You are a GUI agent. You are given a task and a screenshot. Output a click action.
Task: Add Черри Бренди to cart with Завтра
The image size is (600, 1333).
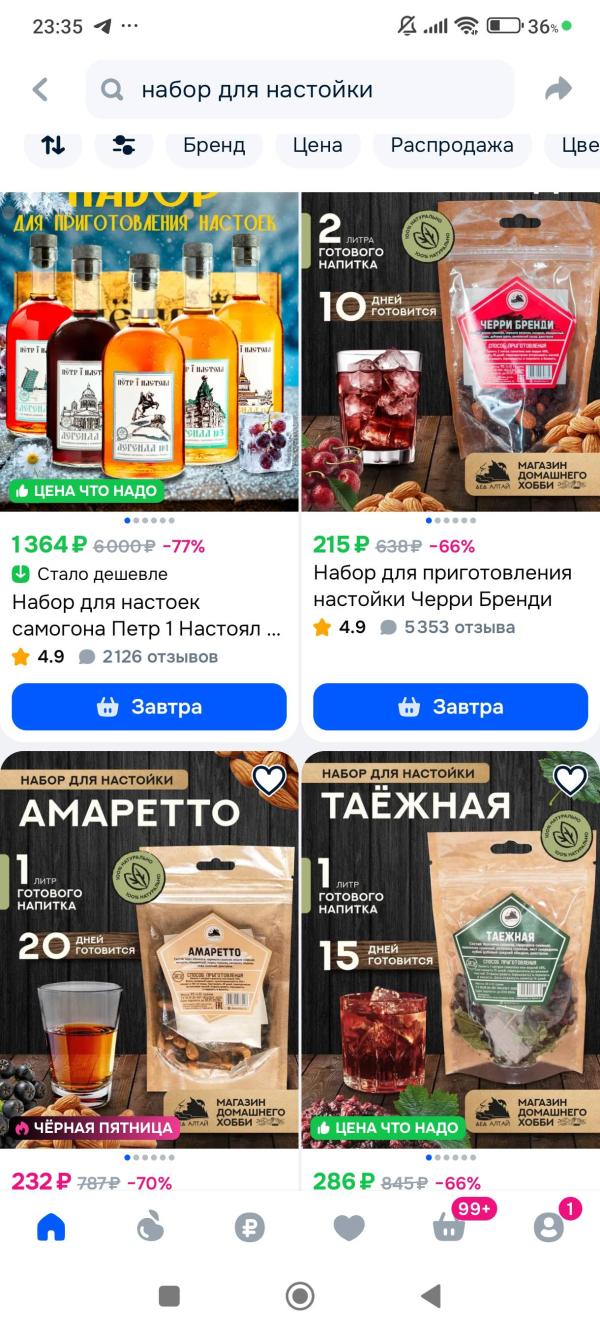coord(450,707)
